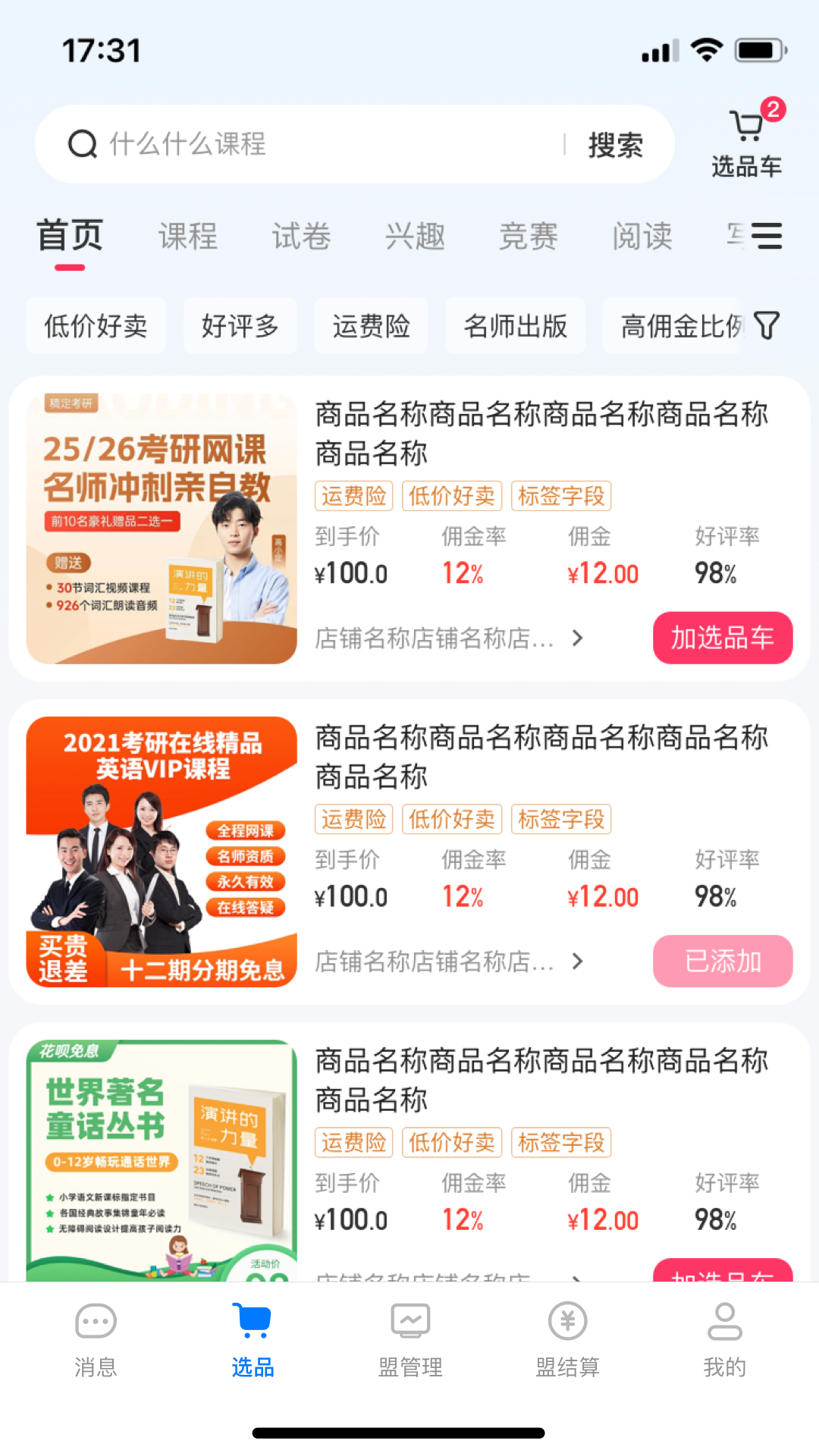Toggle the 低价好卖 filter chip
This screenshot has width=819, height=1456.
[96, 325]
